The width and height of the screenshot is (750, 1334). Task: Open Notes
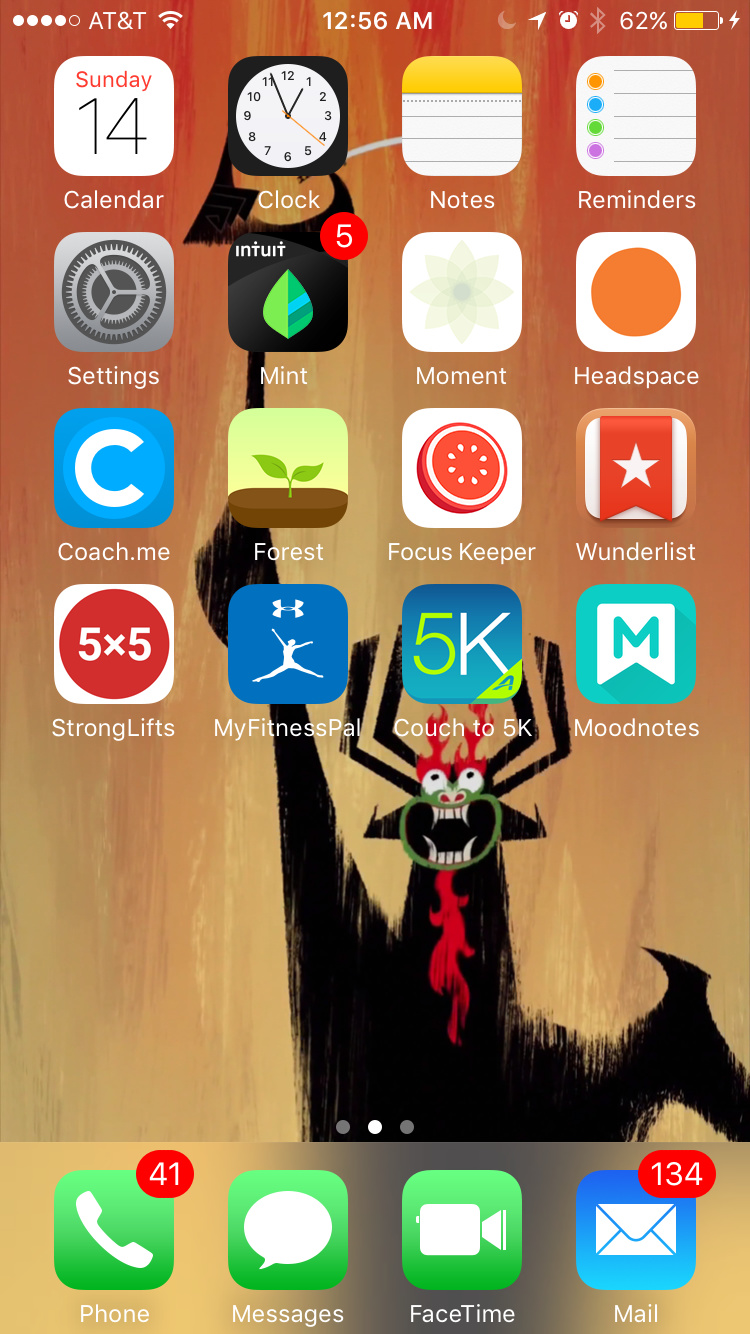tap(462, 116)
